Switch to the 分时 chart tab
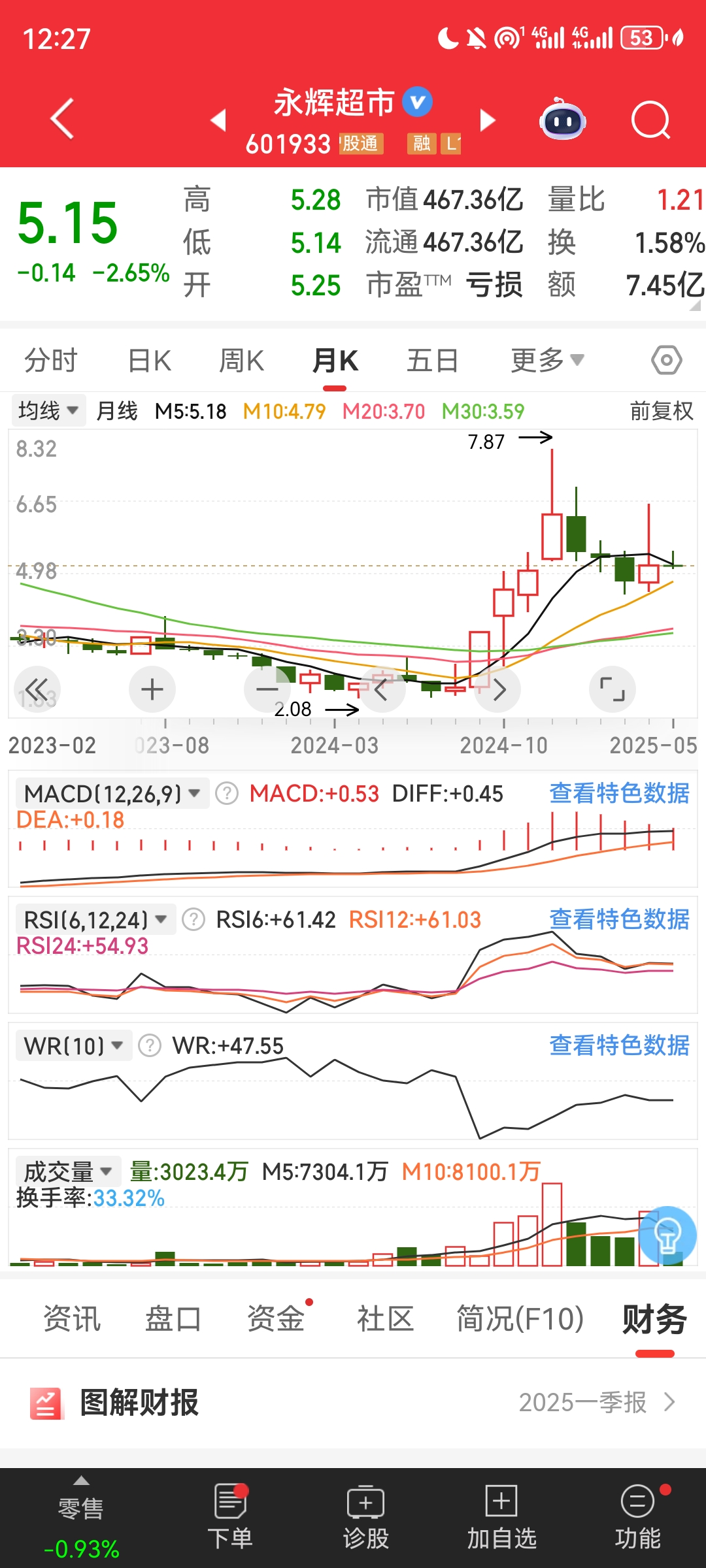The width and height of the screenshot is (706, 1568). (x=50, y=360)
